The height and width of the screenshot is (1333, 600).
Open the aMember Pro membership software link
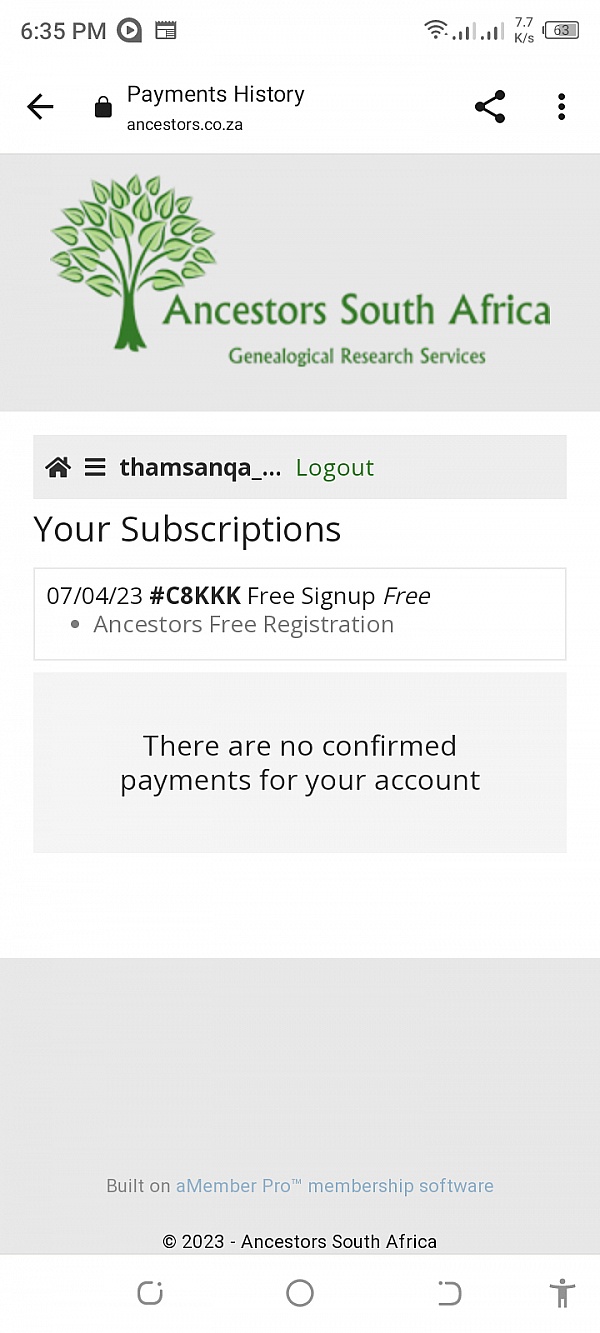coord(334,1186)
